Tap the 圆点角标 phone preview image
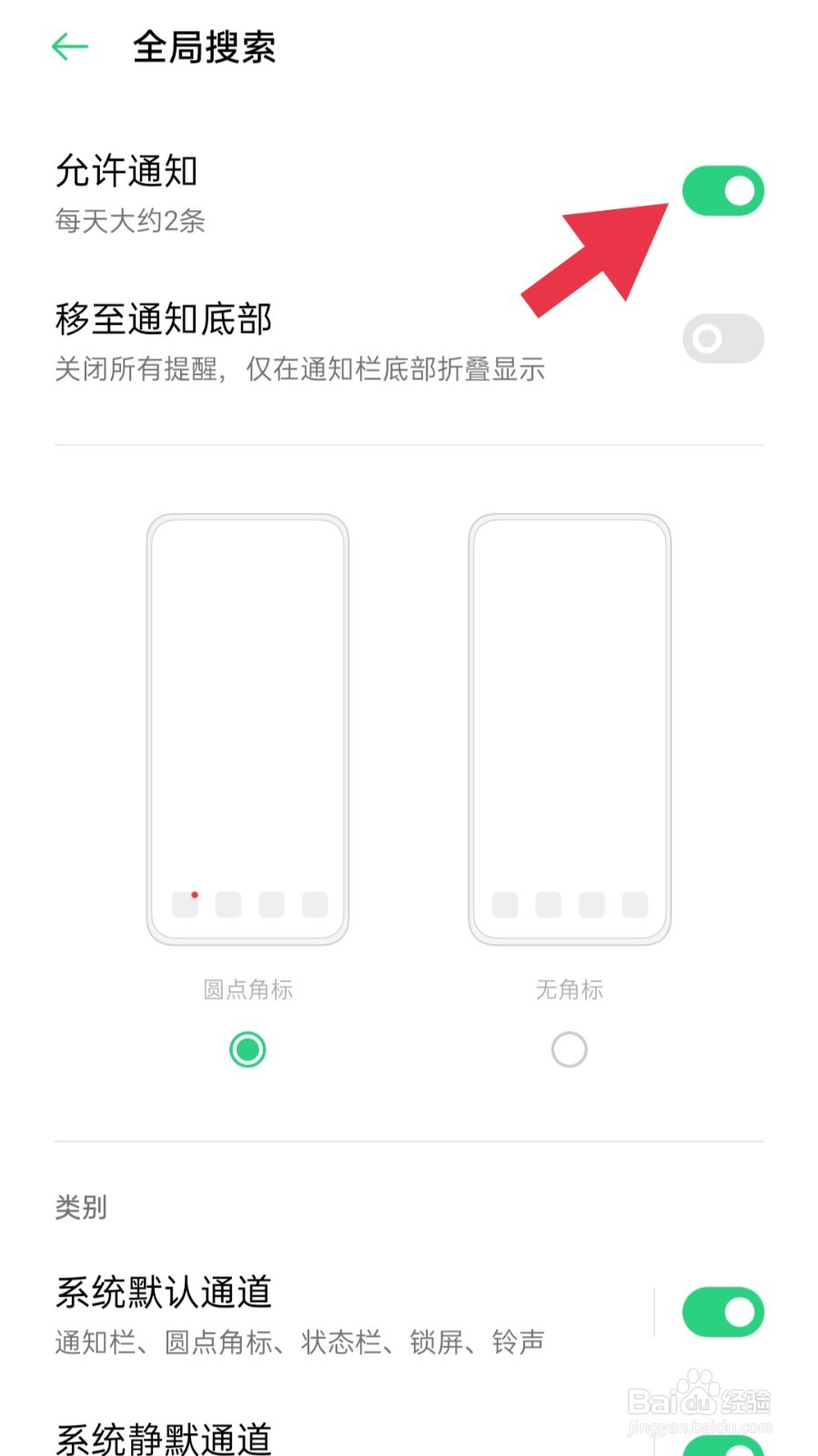The width and height of the screenshot is (818, 1456). tap(247, 728)
